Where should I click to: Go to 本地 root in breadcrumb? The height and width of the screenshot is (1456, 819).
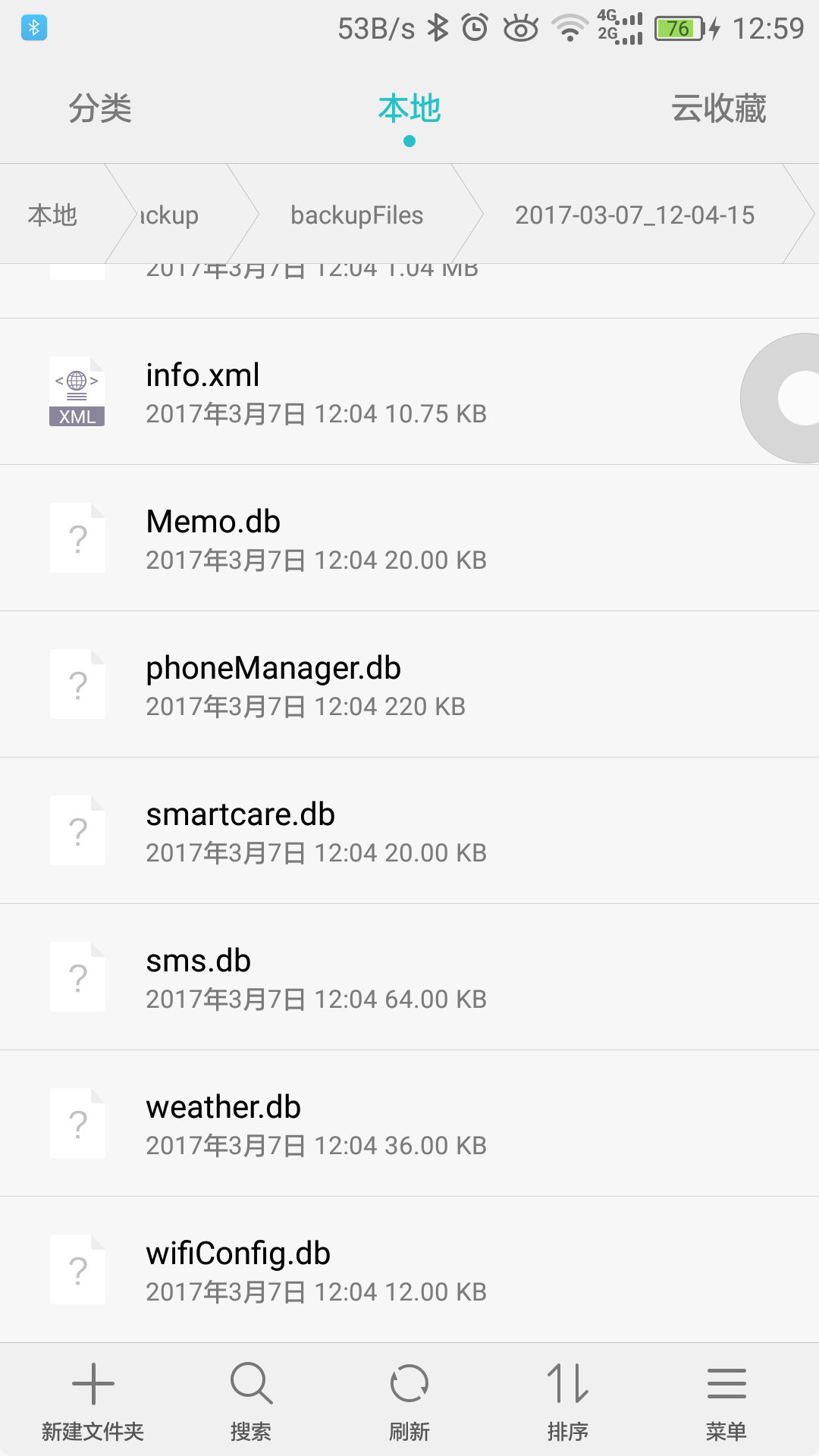pos(52,215)
